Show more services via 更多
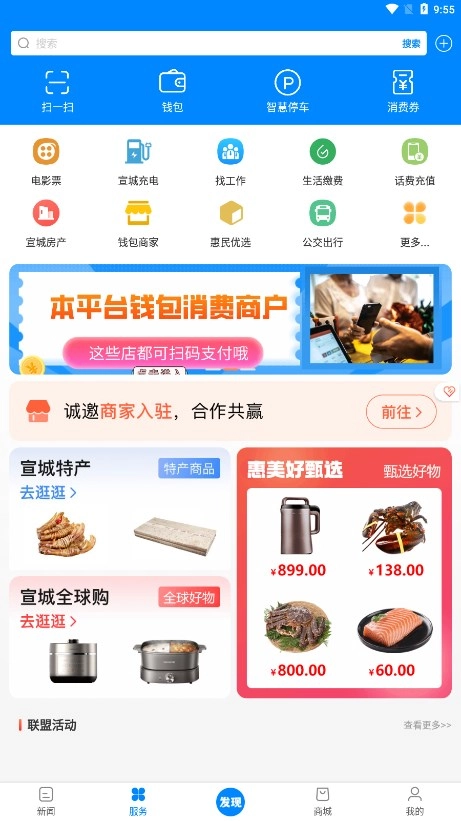461x821 pixels. [415, 224]
